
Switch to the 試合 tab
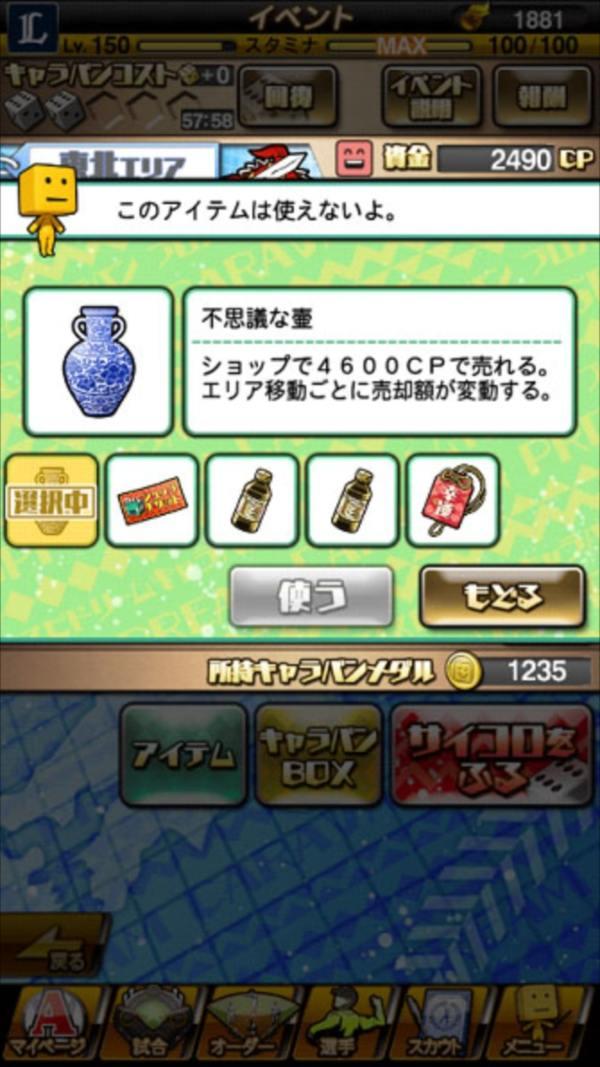[149, 1025]
